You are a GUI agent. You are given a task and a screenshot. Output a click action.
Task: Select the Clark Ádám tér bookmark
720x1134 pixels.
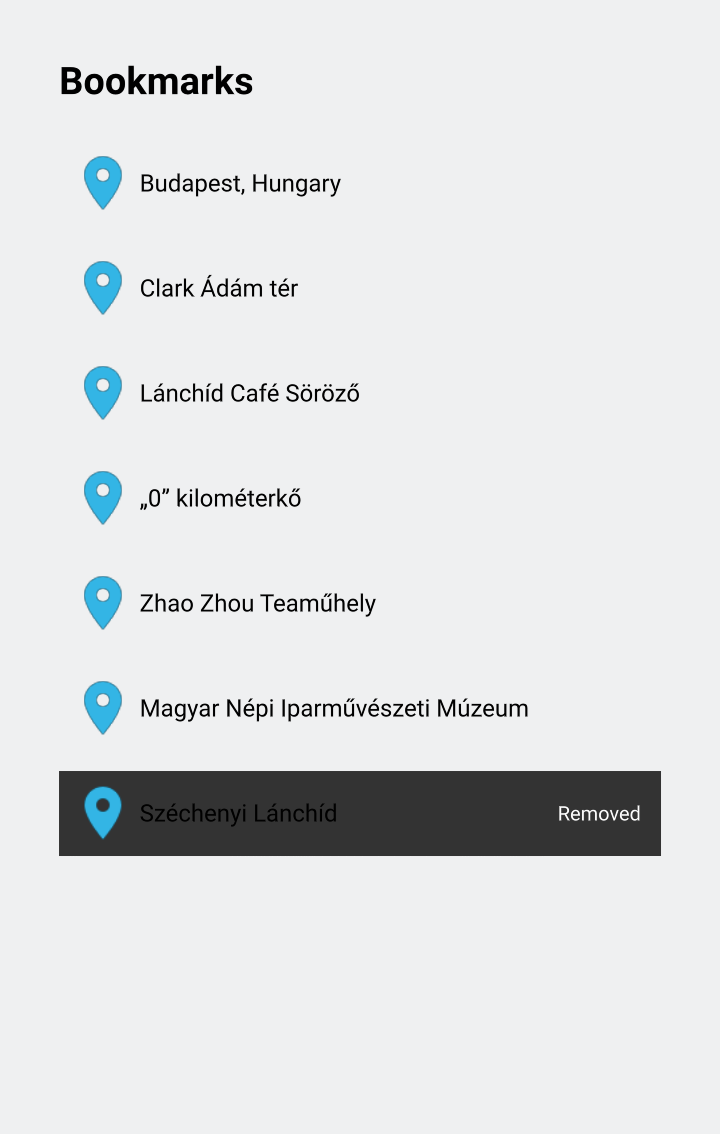coord(219,289)
